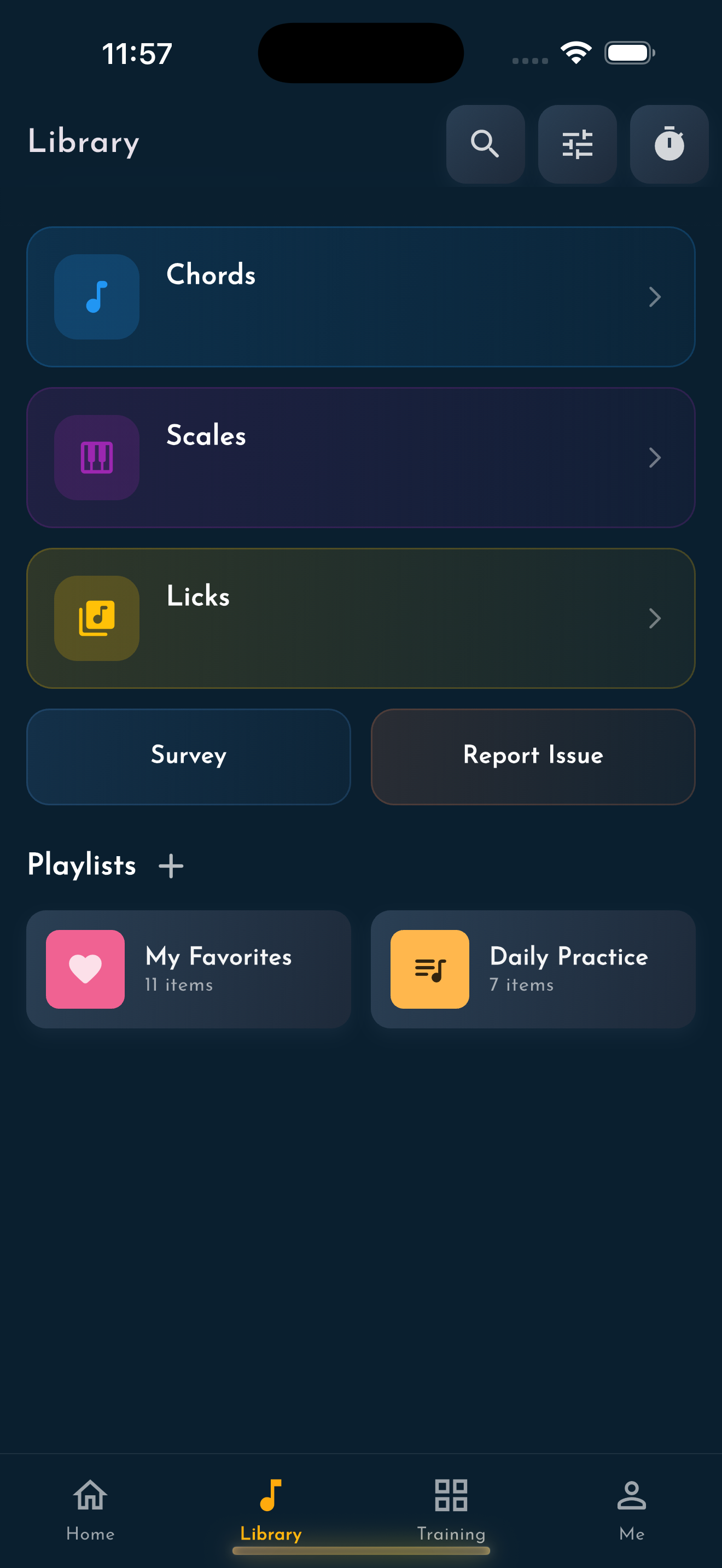
Task: Tap the Survey button
Action: (188, 756)
